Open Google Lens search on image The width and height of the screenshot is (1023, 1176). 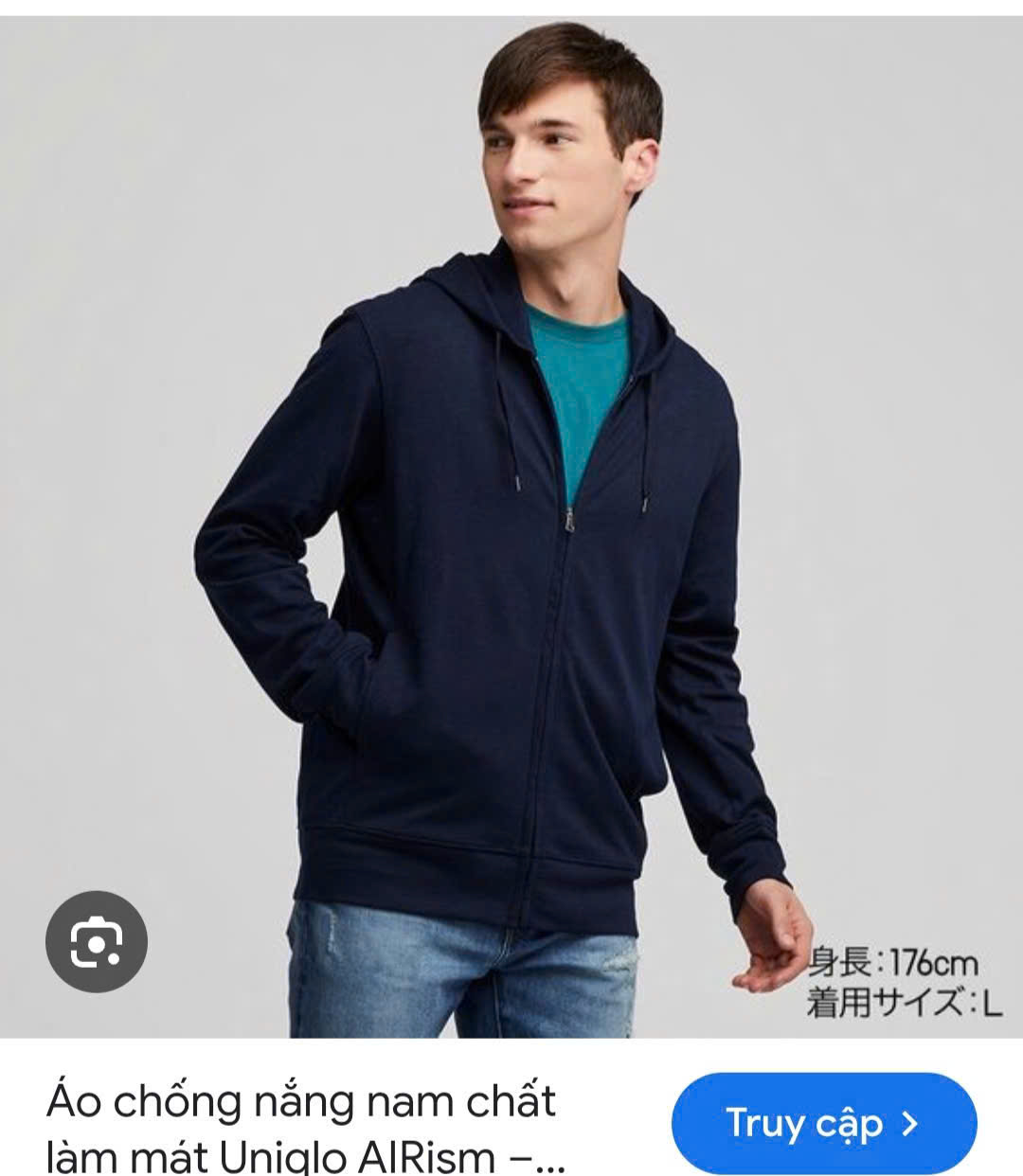coord(97,941)
